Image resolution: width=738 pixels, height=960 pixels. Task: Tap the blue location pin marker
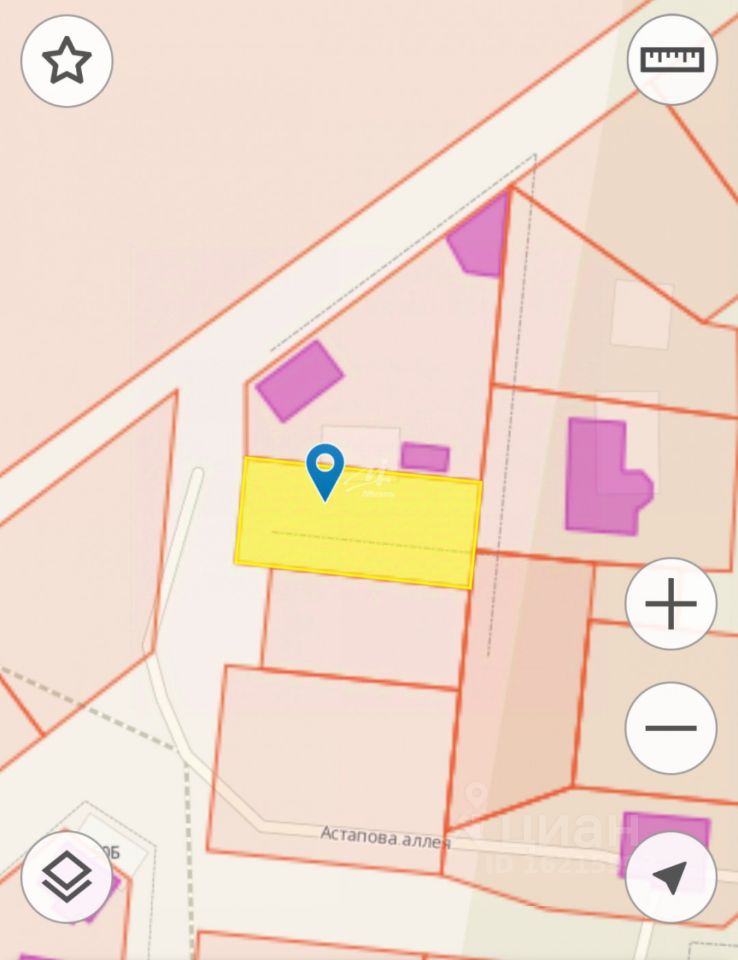click(325, 470)
